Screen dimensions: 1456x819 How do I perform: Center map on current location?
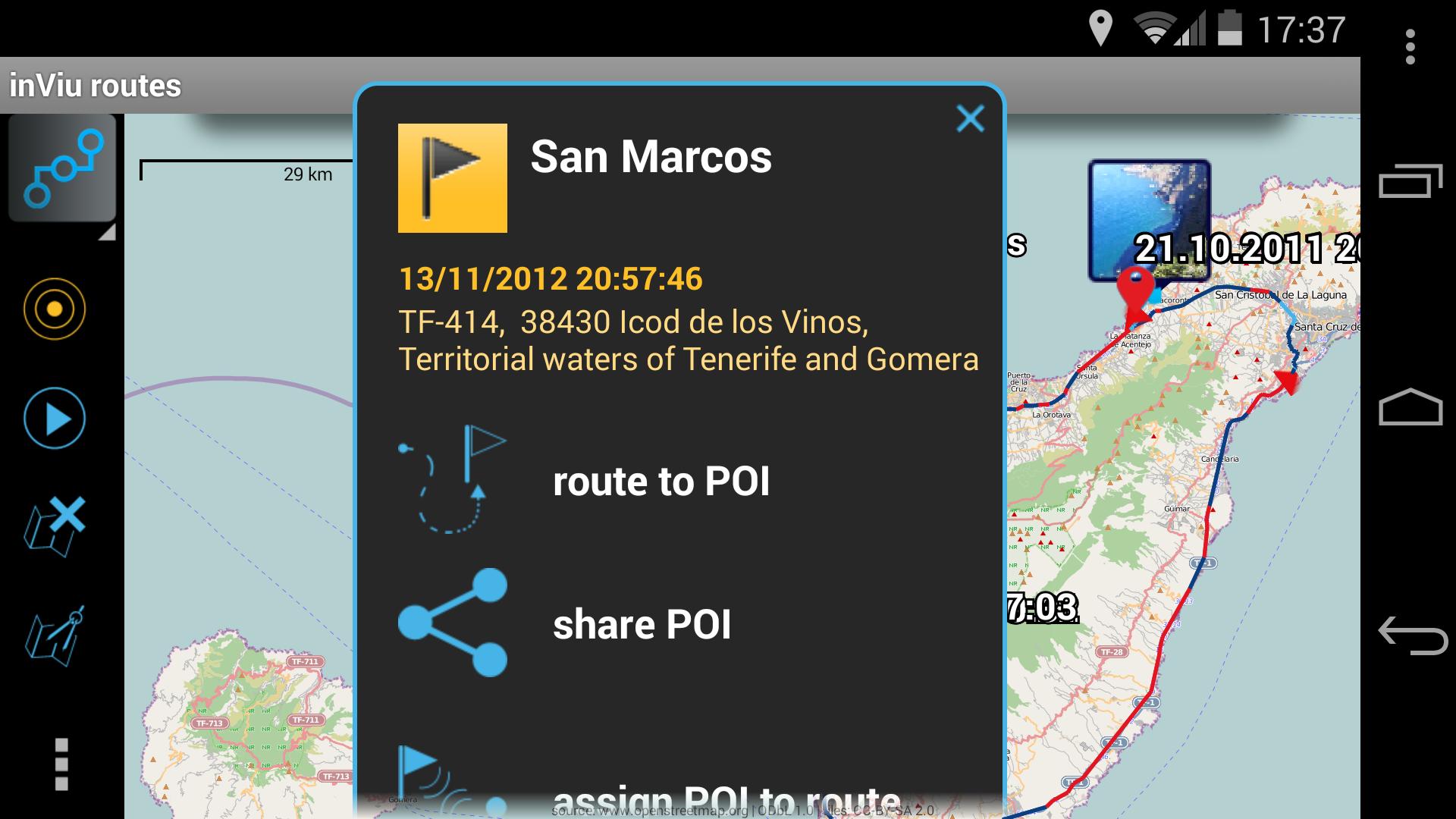(x=55, y=309)
